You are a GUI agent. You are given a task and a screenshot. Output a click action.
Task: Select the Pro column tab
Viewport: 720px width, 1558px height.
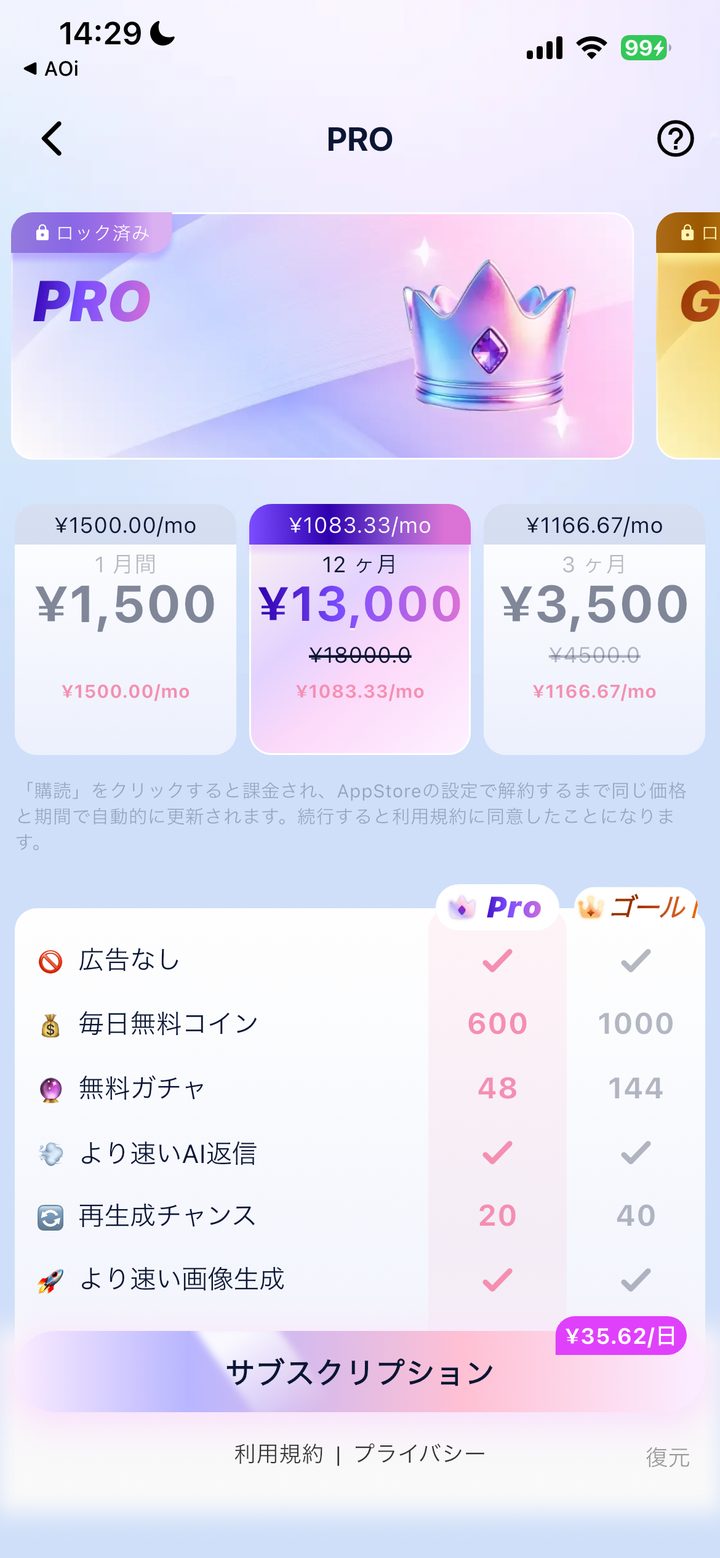(x=497, y=908)
